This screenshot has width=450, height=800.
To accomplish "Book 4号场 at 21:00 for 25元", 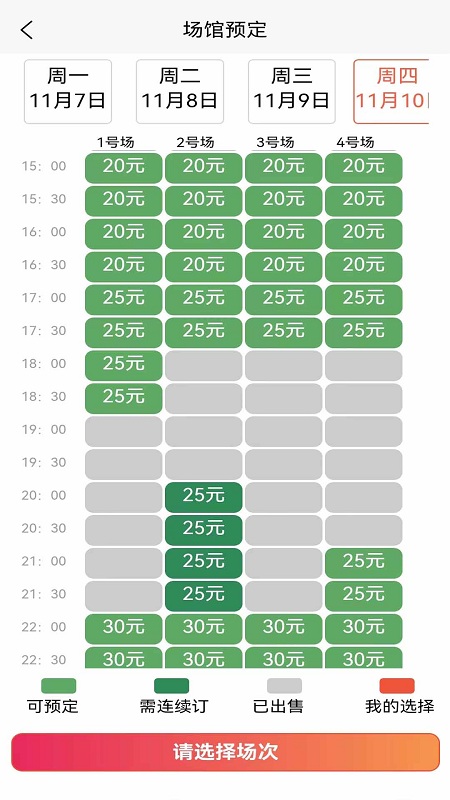I will [x=364, y=563].
